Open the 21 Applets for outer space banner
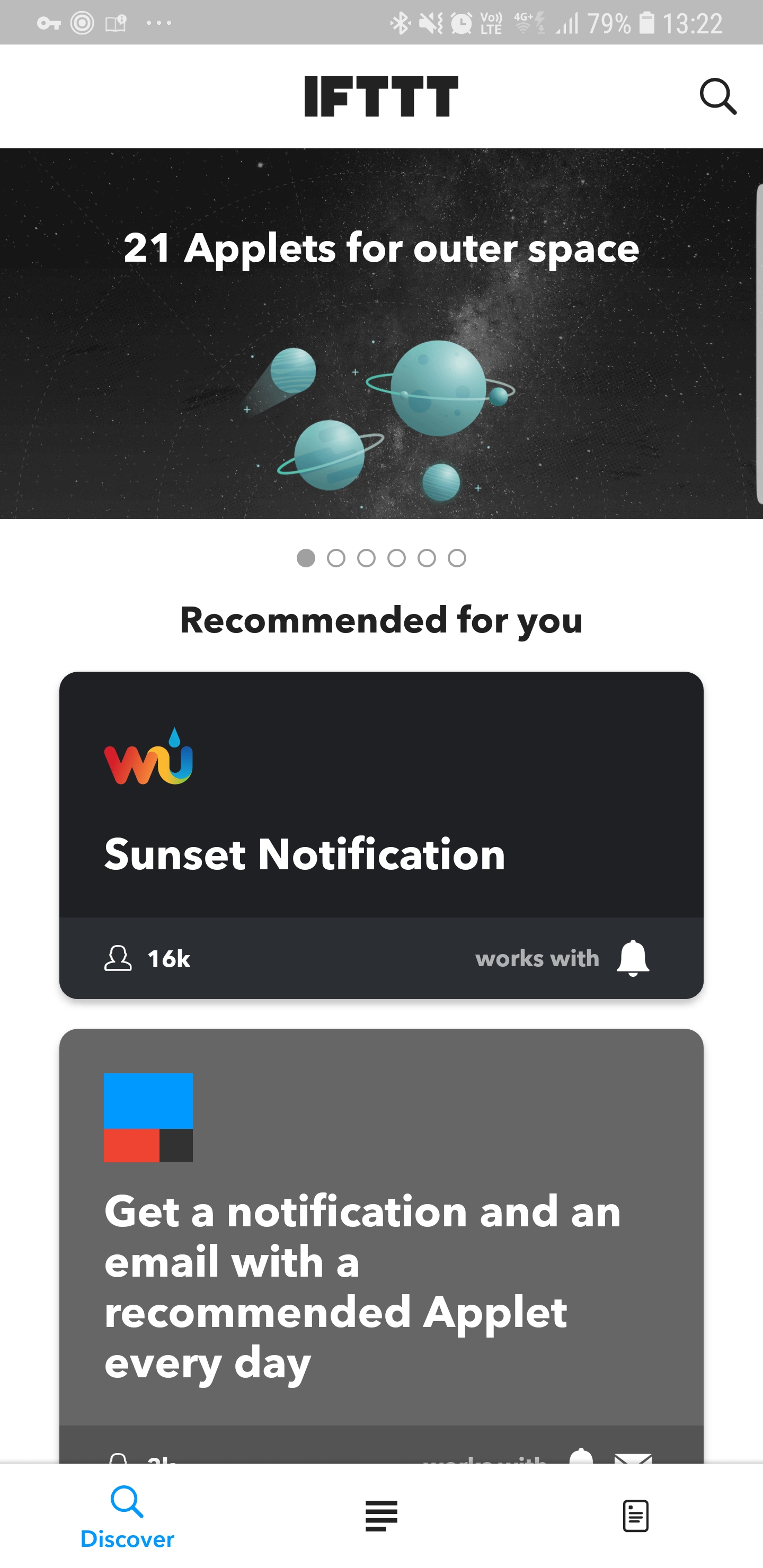The image size is (763, 1568). [x=381, y=334]
